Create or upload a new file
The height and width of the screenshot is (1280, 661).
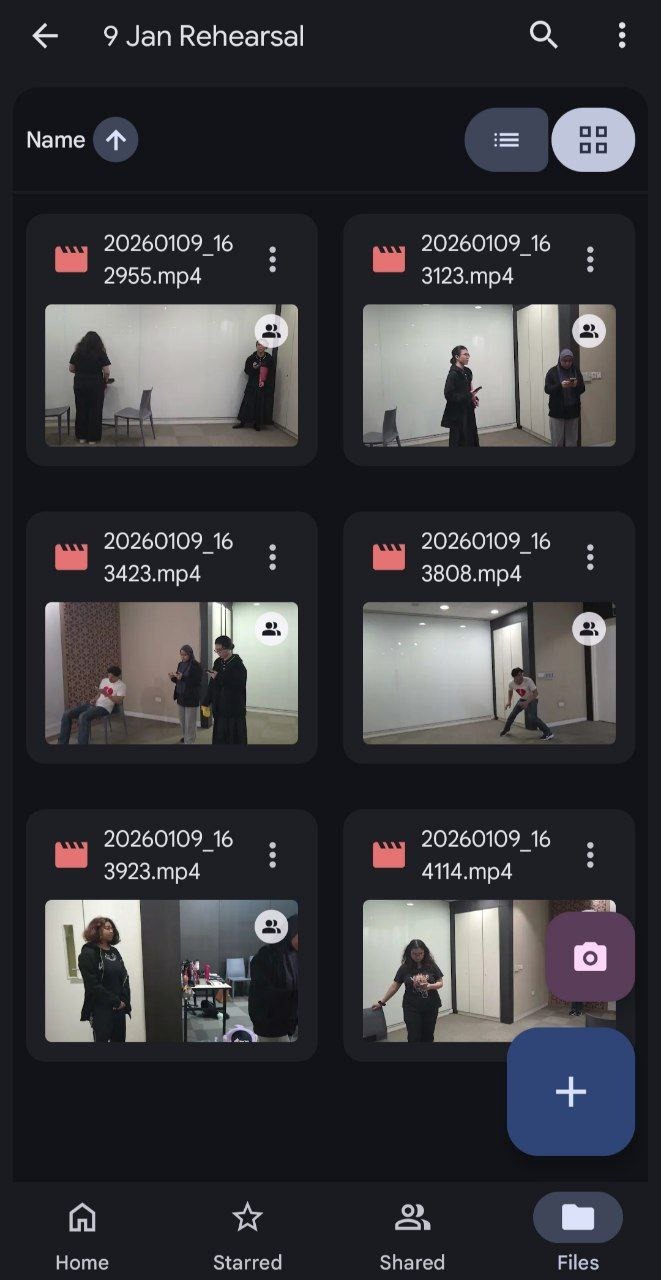click(570, 1091)
